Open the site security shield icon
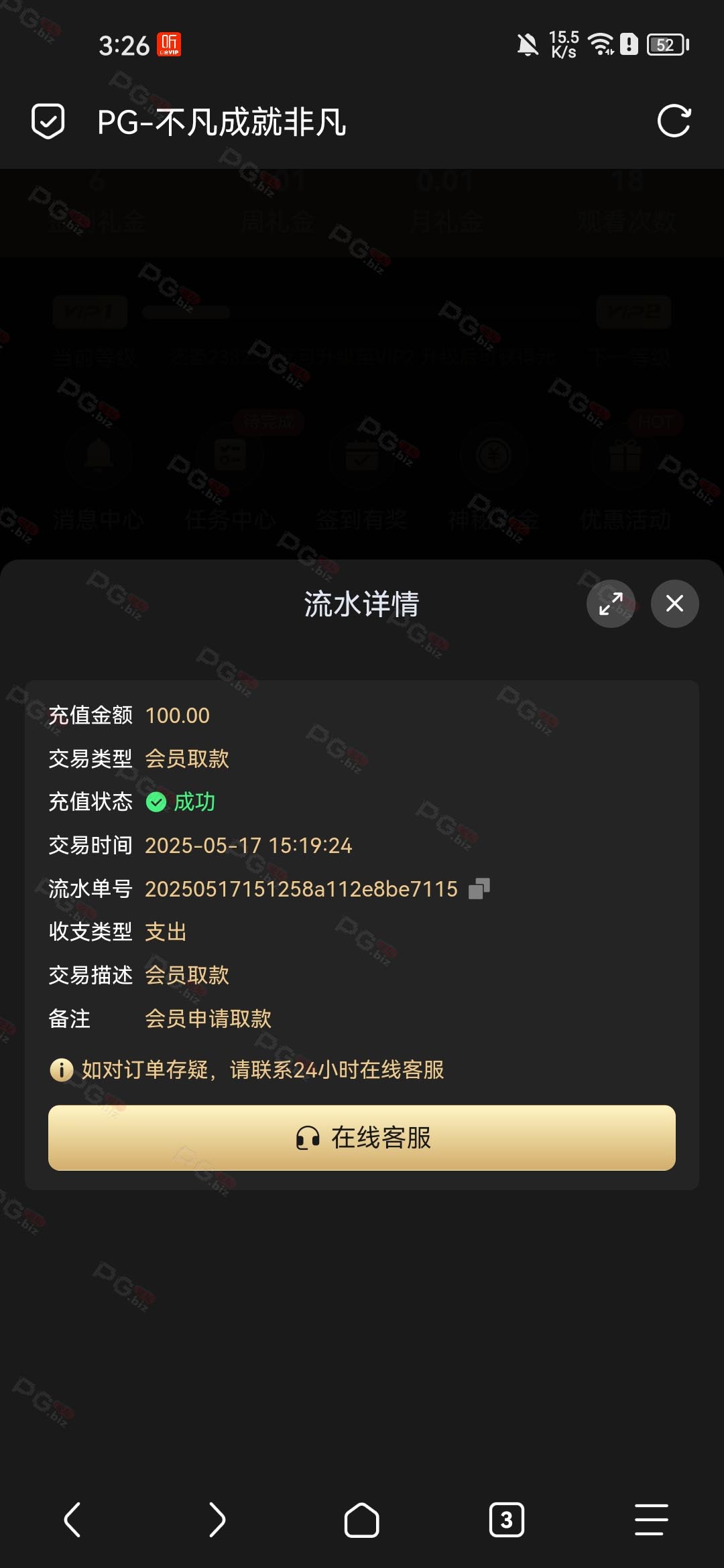Screen dimensions: 724x1568 (48, 121)
